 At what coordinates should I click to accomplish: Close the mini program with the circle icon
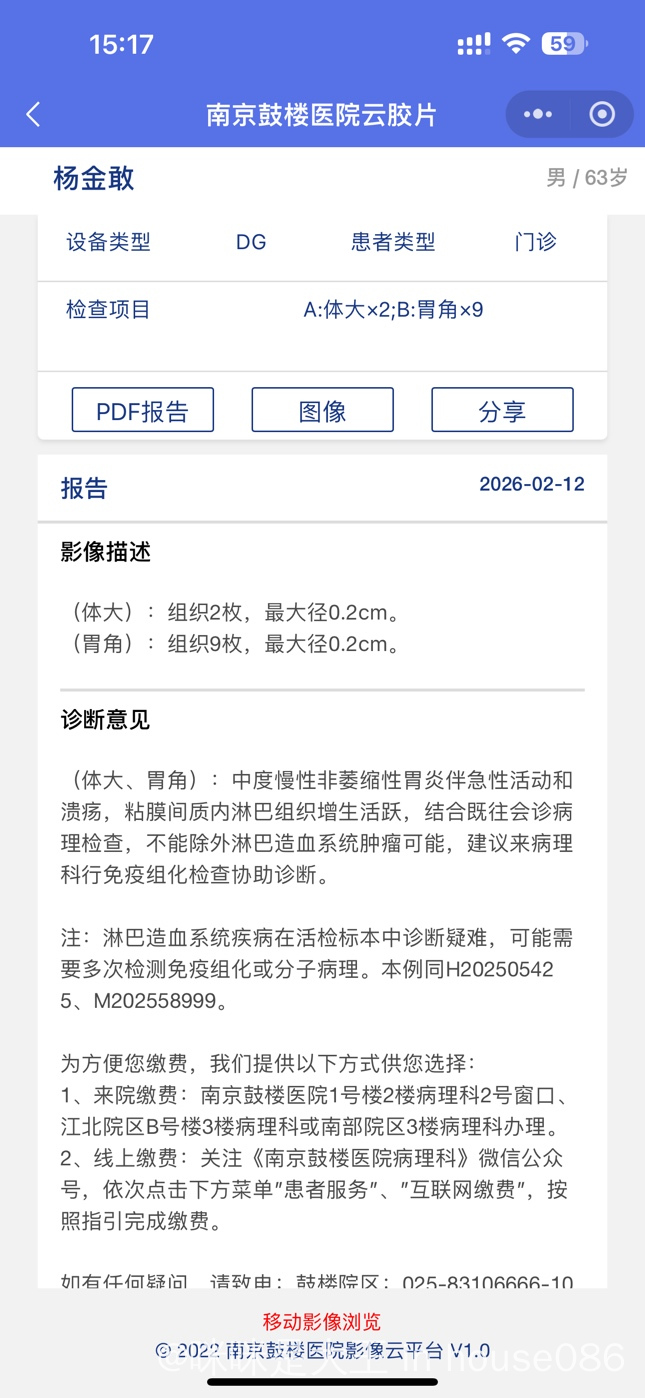coord(602,115)
